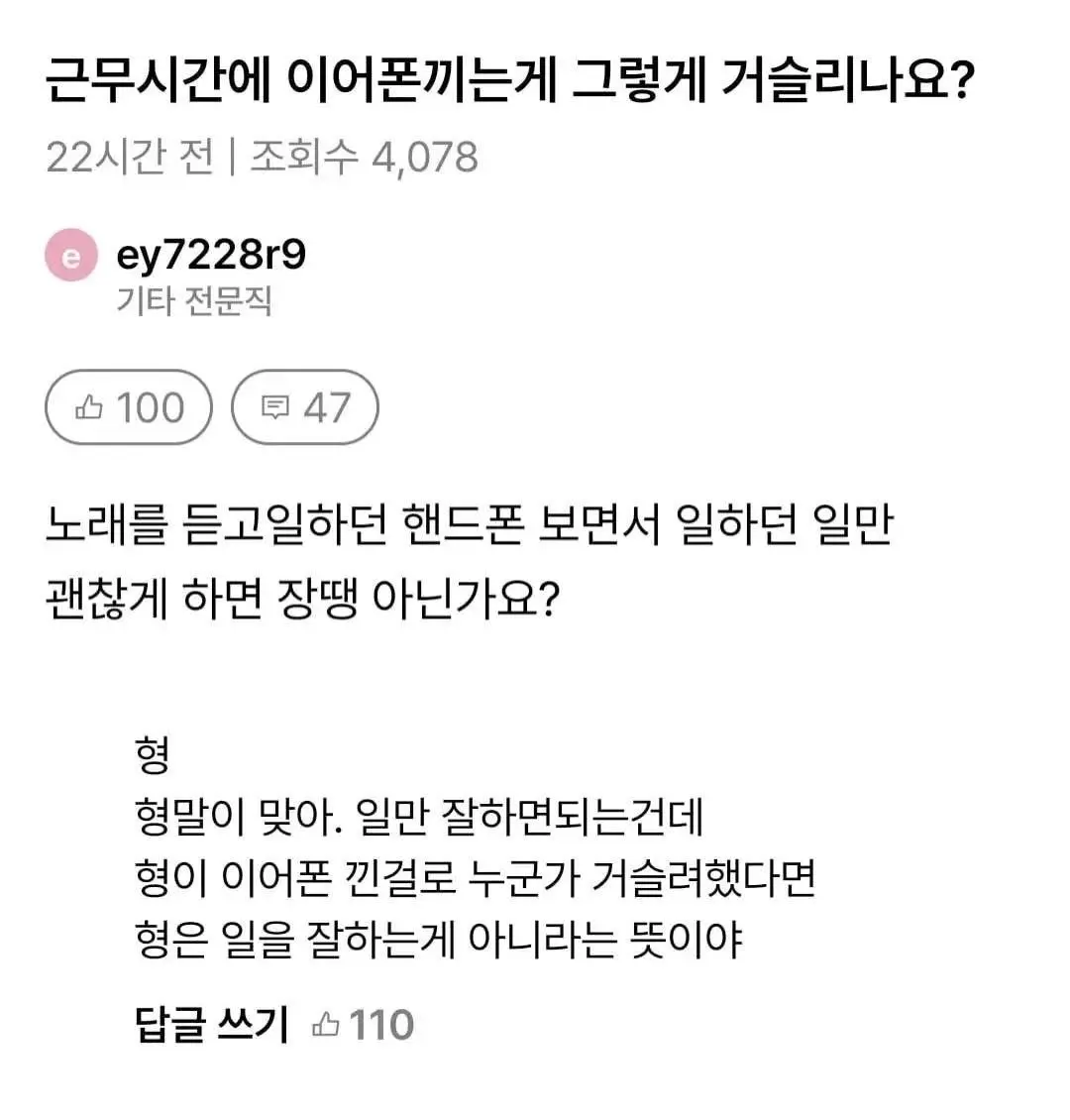
Task: Like the post showing 100 likes
Action: 129,407
